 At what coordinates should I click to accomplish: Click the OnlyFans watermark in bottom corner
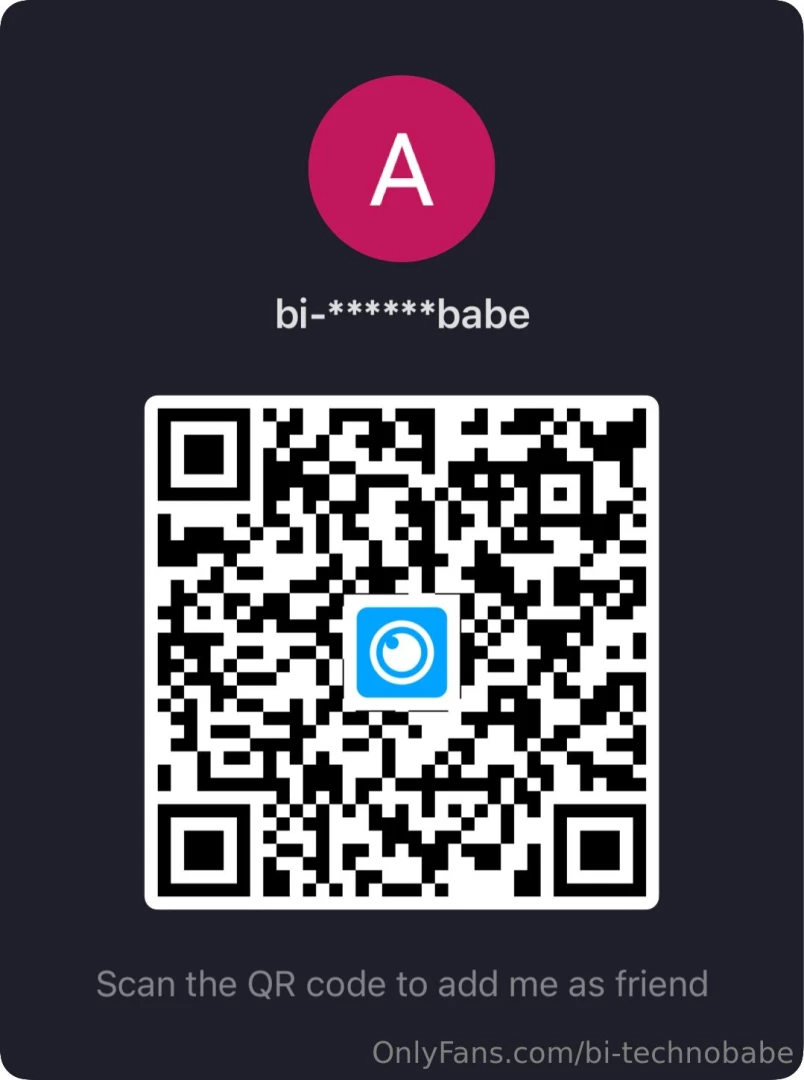click(581, 1053)
